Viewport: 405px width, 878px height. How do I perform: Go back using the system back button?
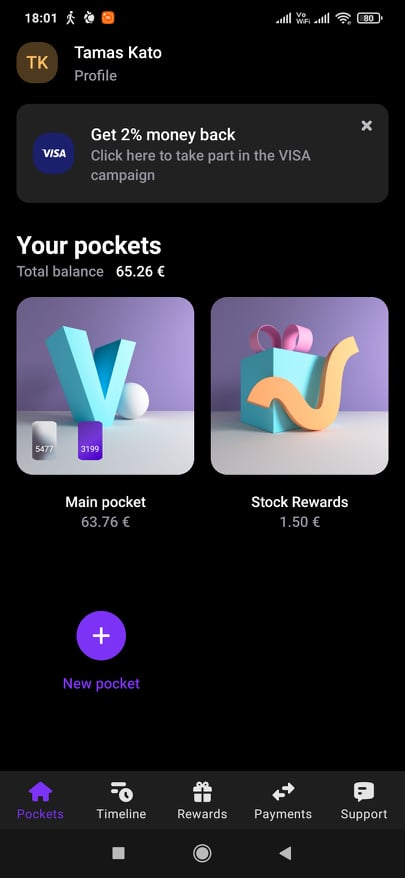(x=286, y=853)
